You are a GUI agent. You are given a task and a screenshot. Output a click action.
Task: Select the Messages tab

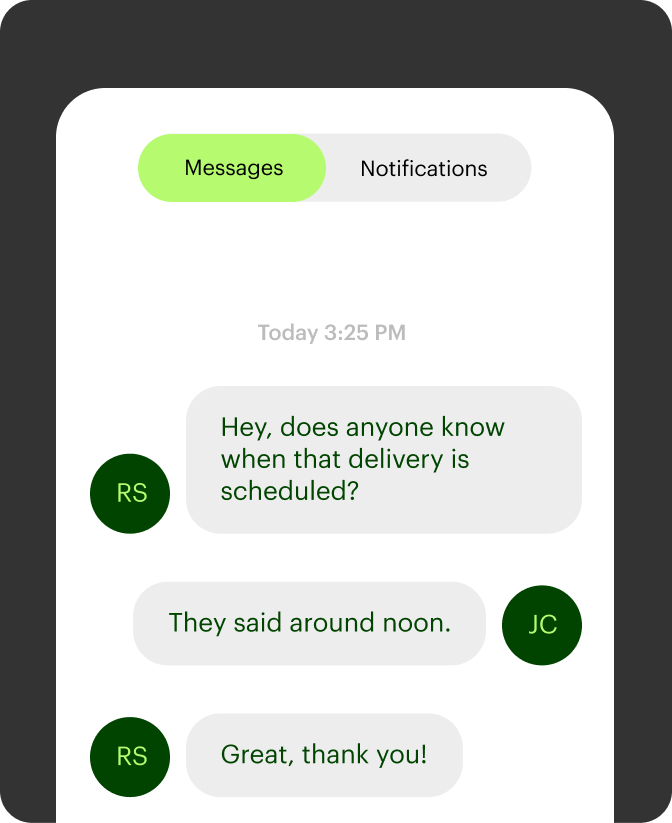233,169
